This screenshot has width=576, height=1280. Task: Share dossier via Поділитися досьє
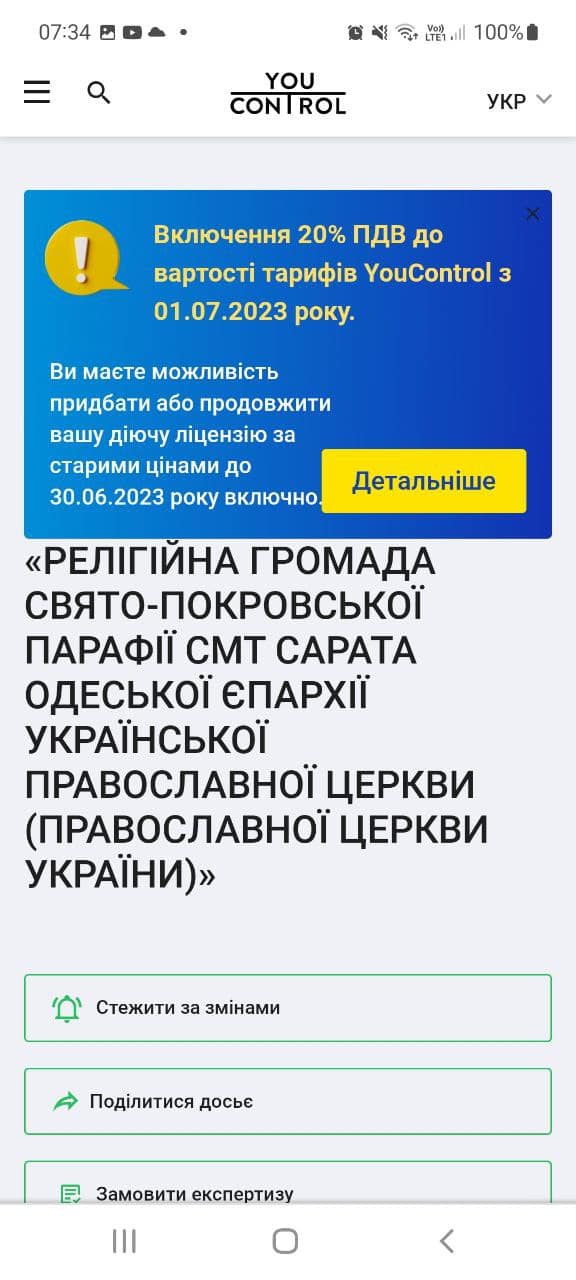288,1101
